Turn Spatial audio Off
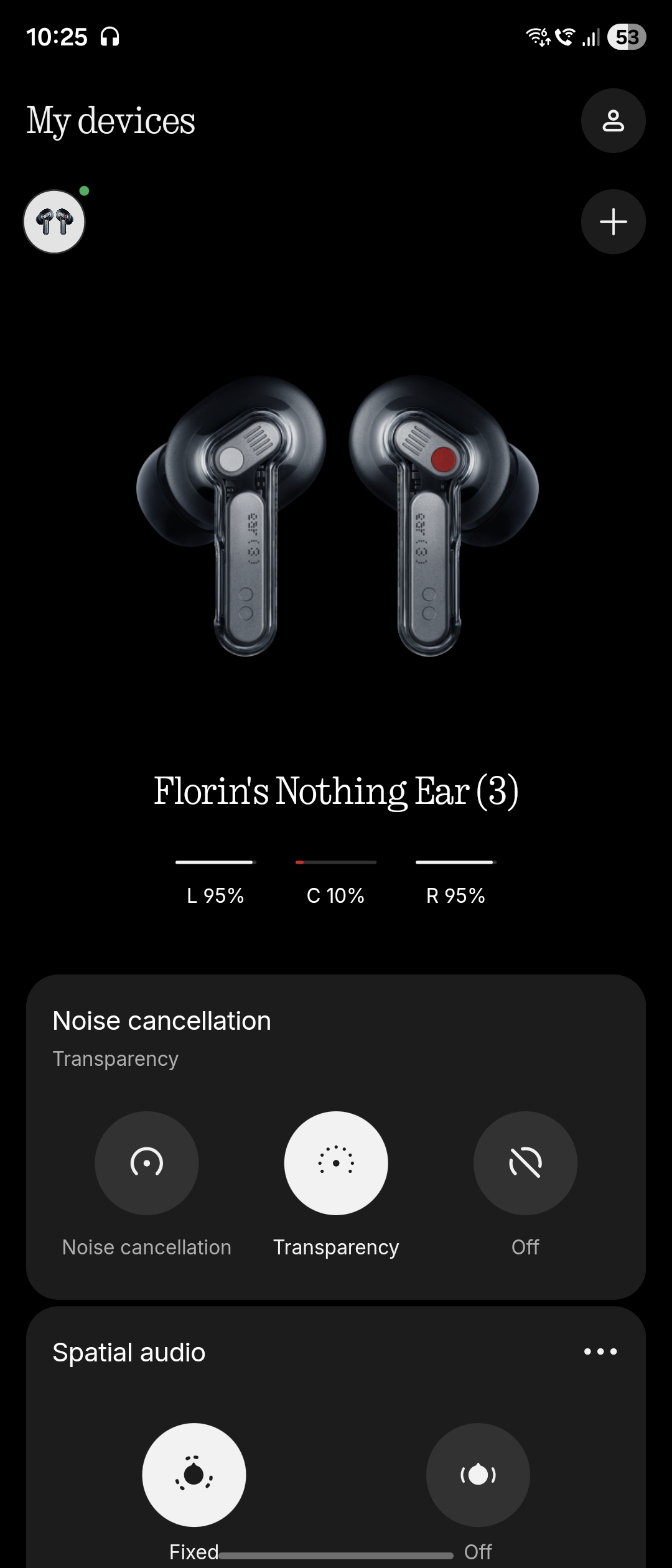This screenshot has height=1568, width=672. click(x=478, y=1475)
